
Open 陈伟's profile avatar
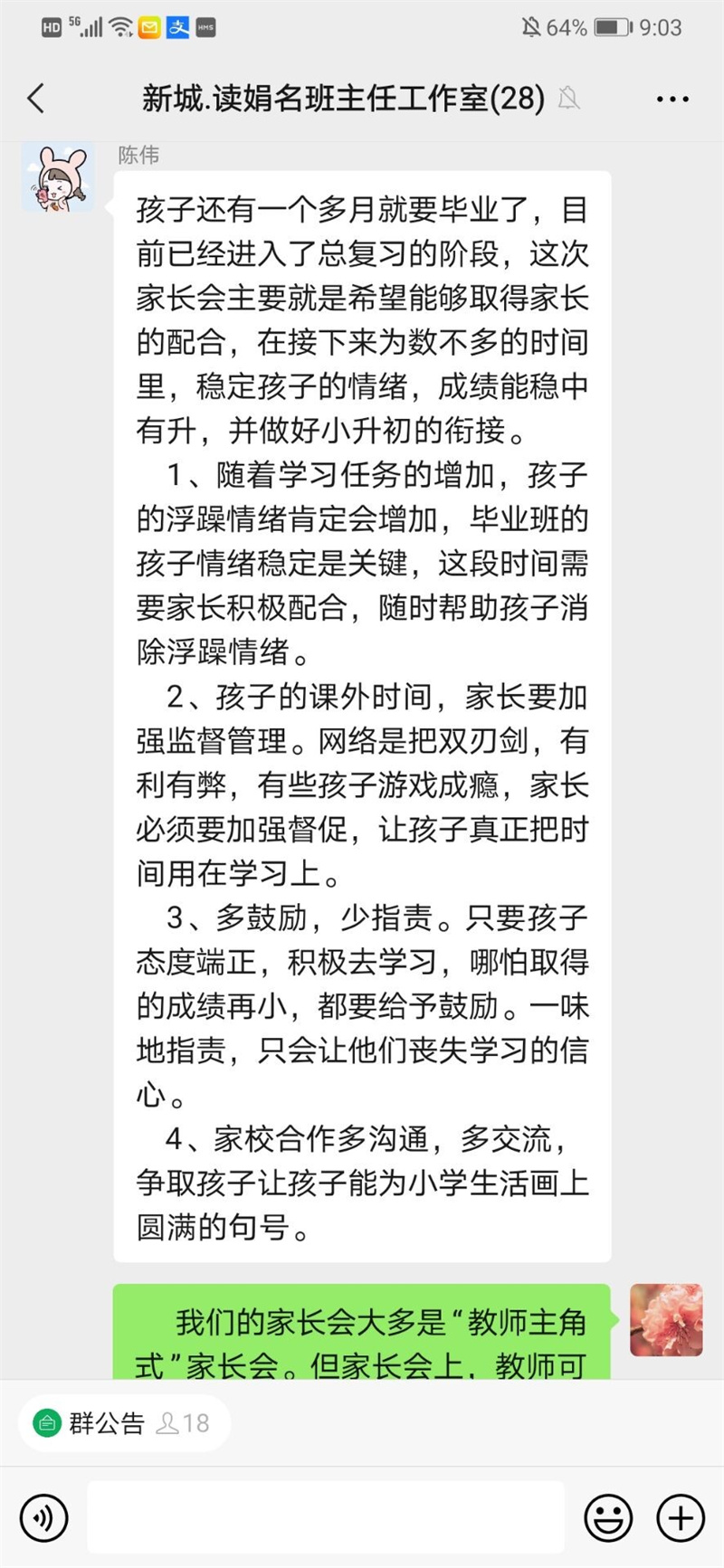(x=58, y=177)
